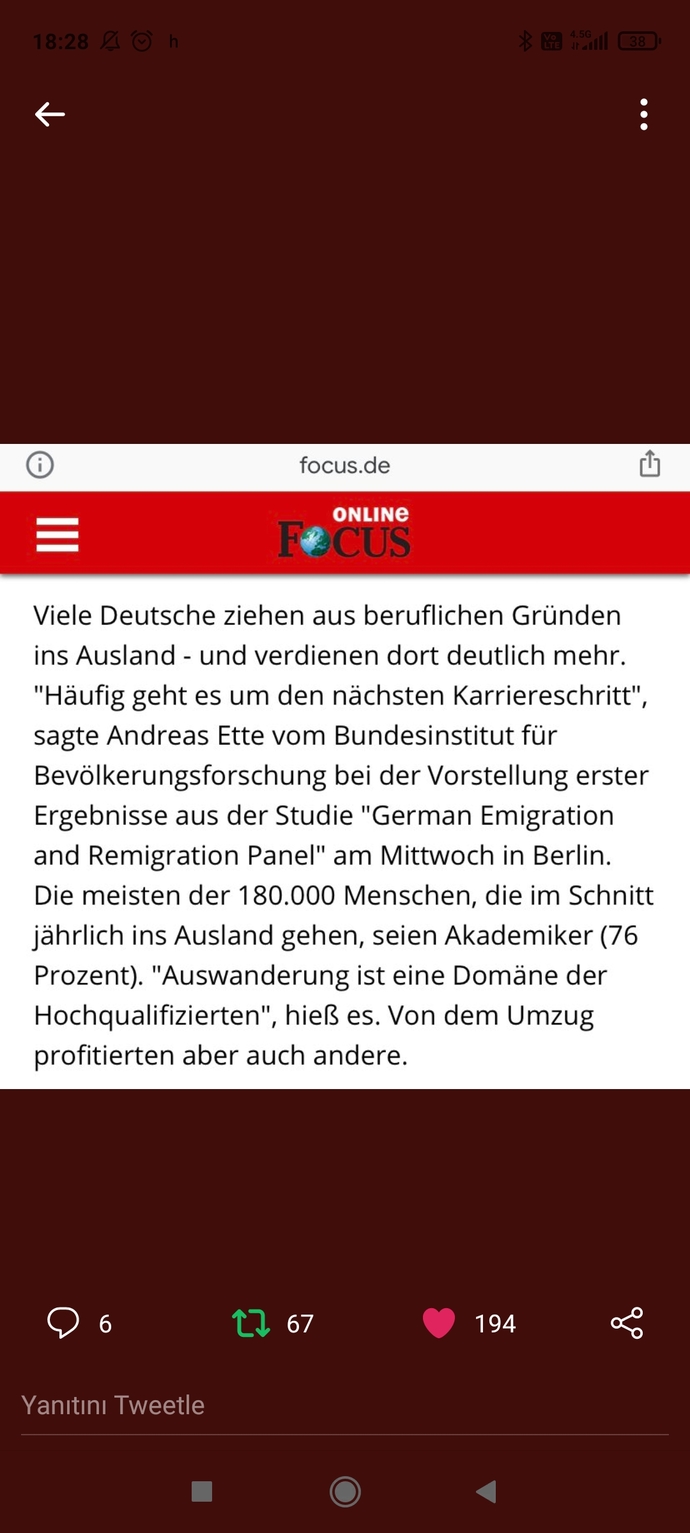The width and height of the screenshot is (690, 1533).
Task: Open the three-dot overflow menu
Action: pyautogui.click(x=644, y=115)
